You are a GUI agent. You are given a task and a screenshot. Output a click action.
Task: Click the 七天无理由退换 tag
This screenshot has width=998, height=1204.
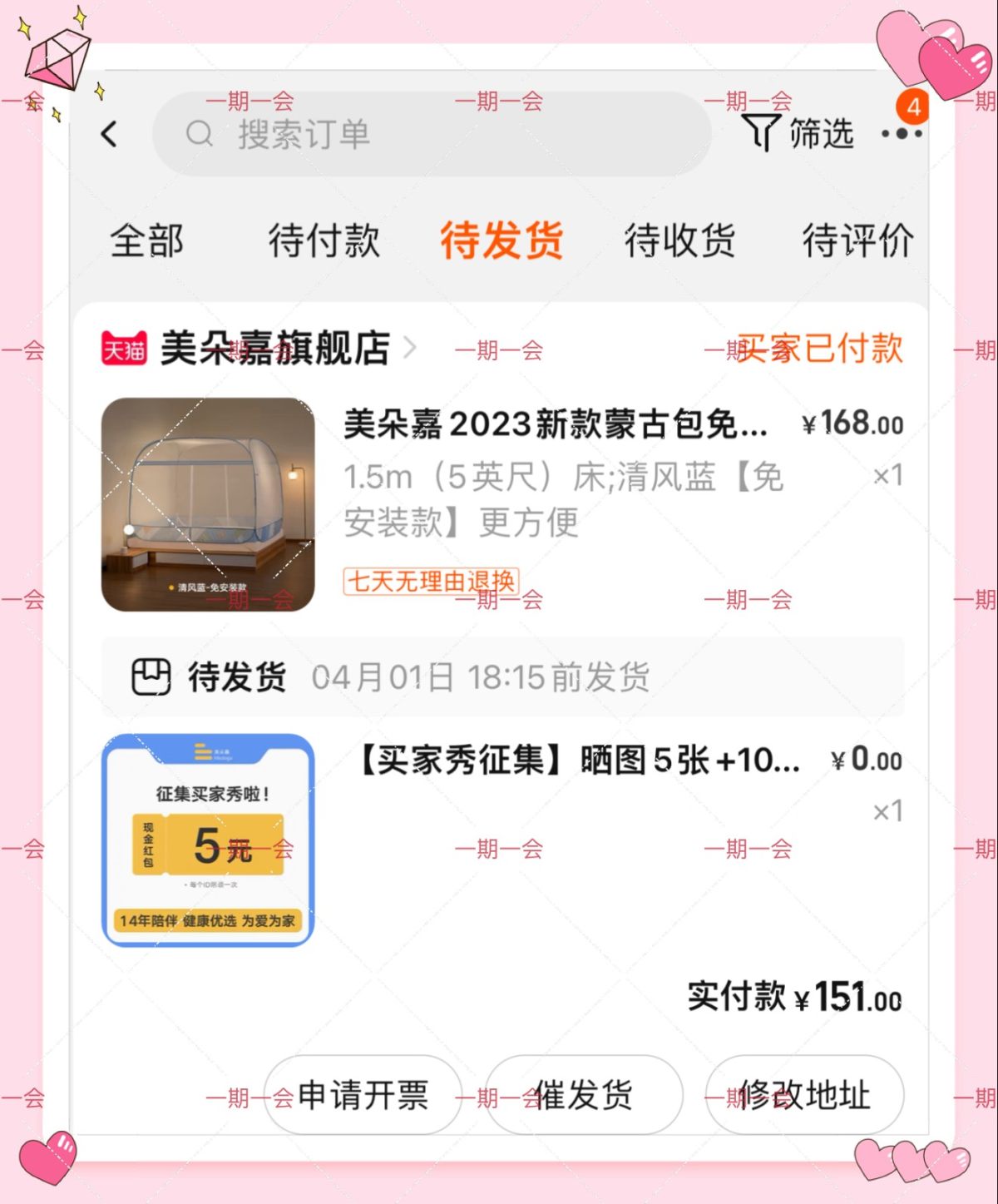pos(432,582)
